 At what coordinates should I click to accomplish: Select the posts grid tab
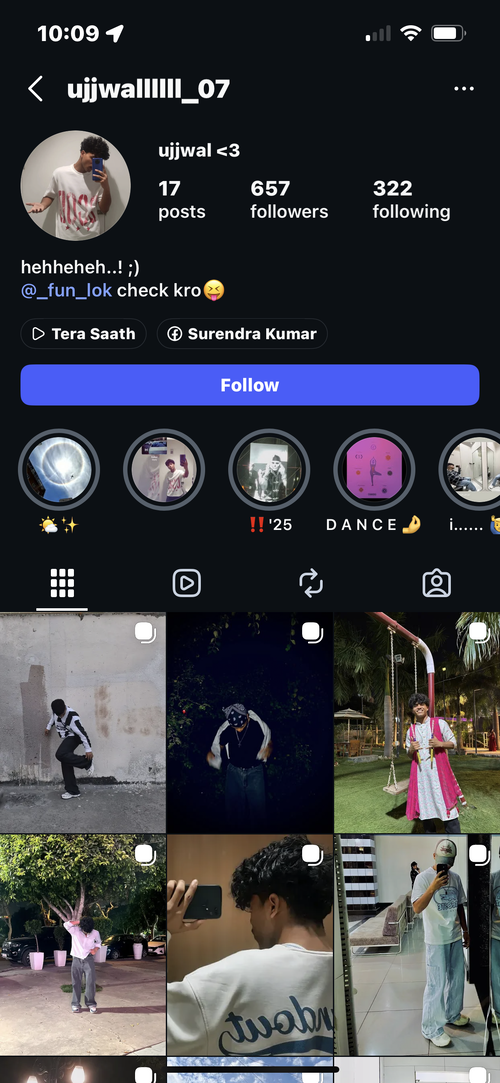(62, 584)
